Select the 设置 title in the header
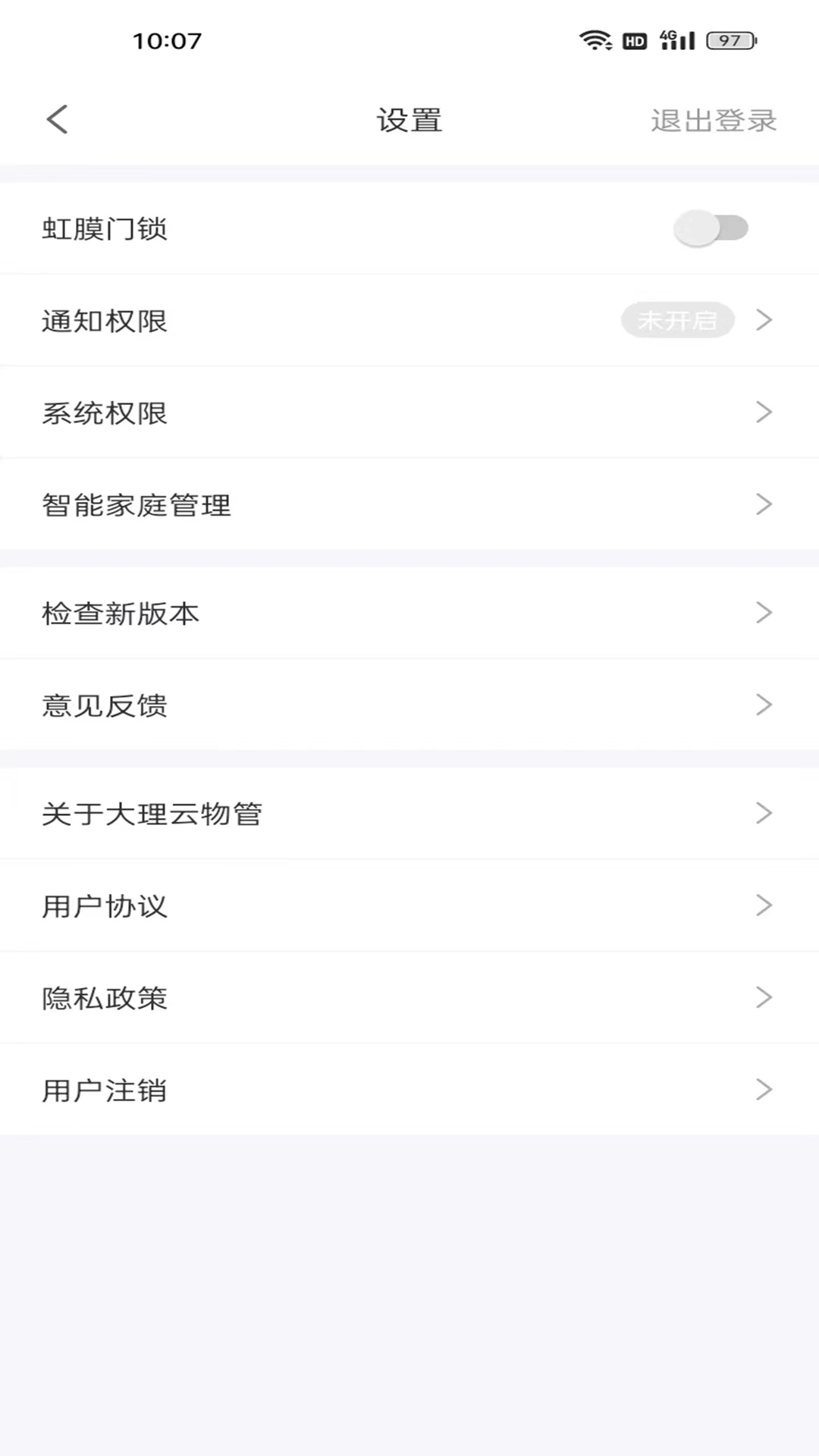 click(409, 119)
